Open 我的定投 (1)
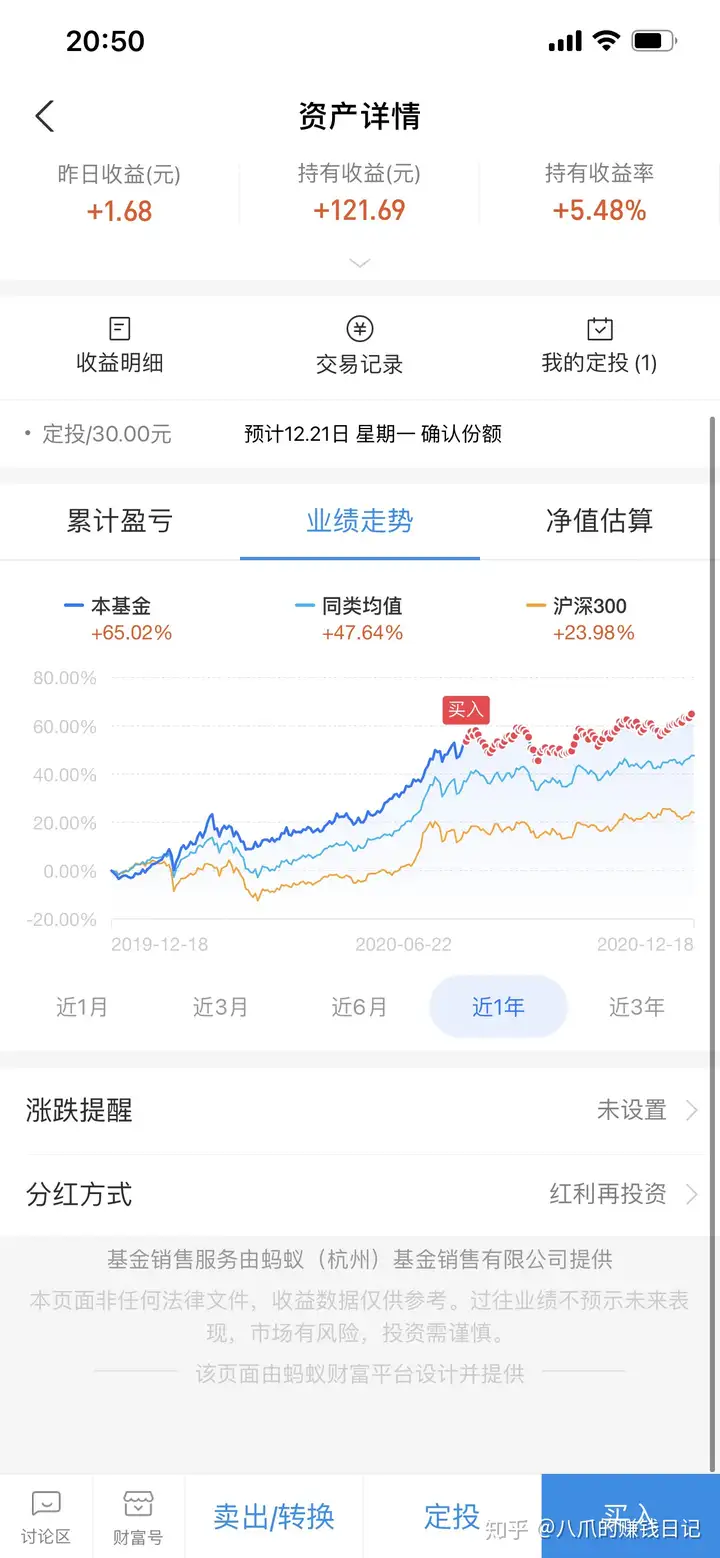Viewport: 720px width, 1558px height. (599, 346)
